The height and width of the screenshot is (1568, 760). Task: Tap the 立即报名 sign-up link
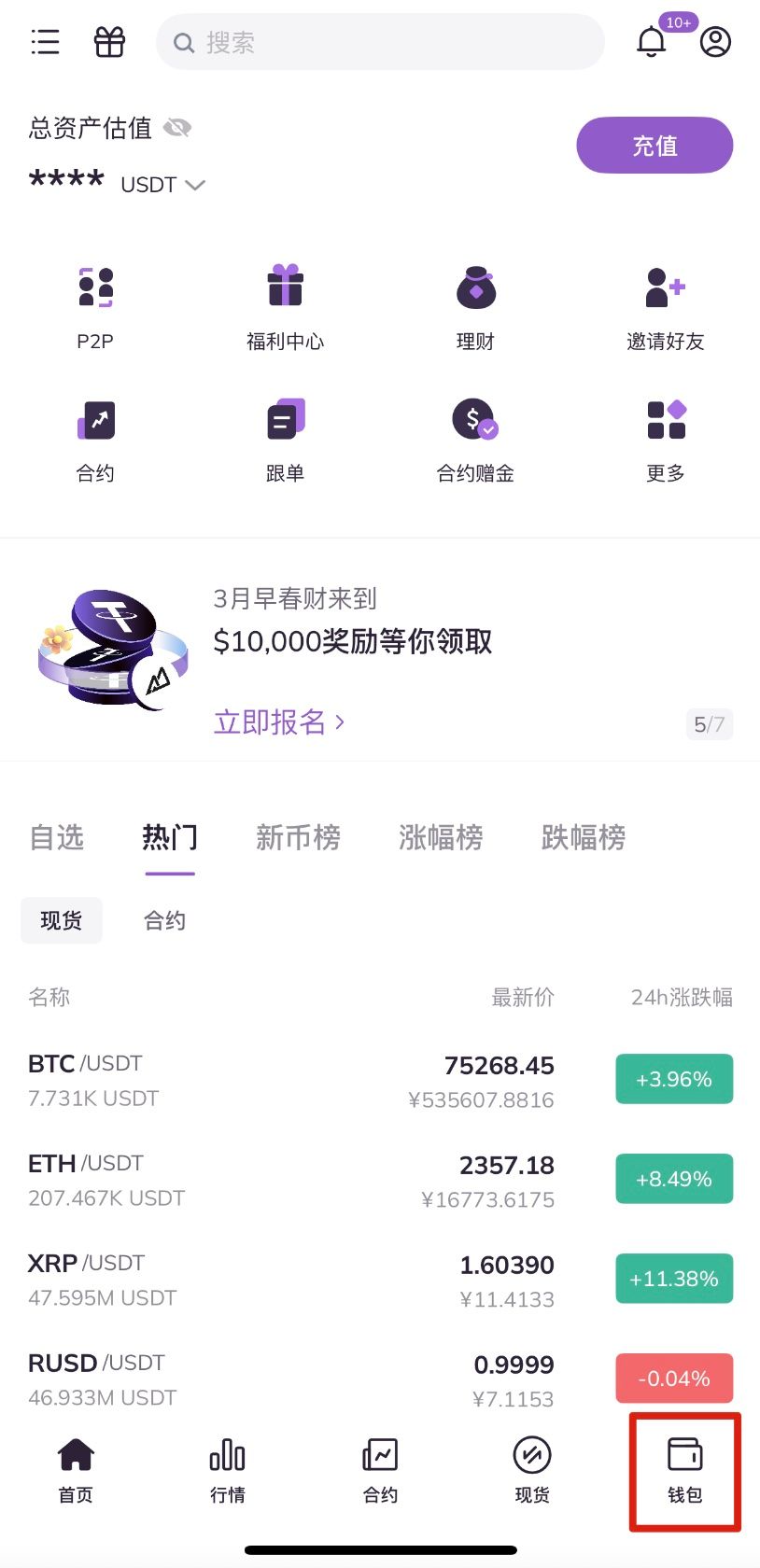(279, 722)
